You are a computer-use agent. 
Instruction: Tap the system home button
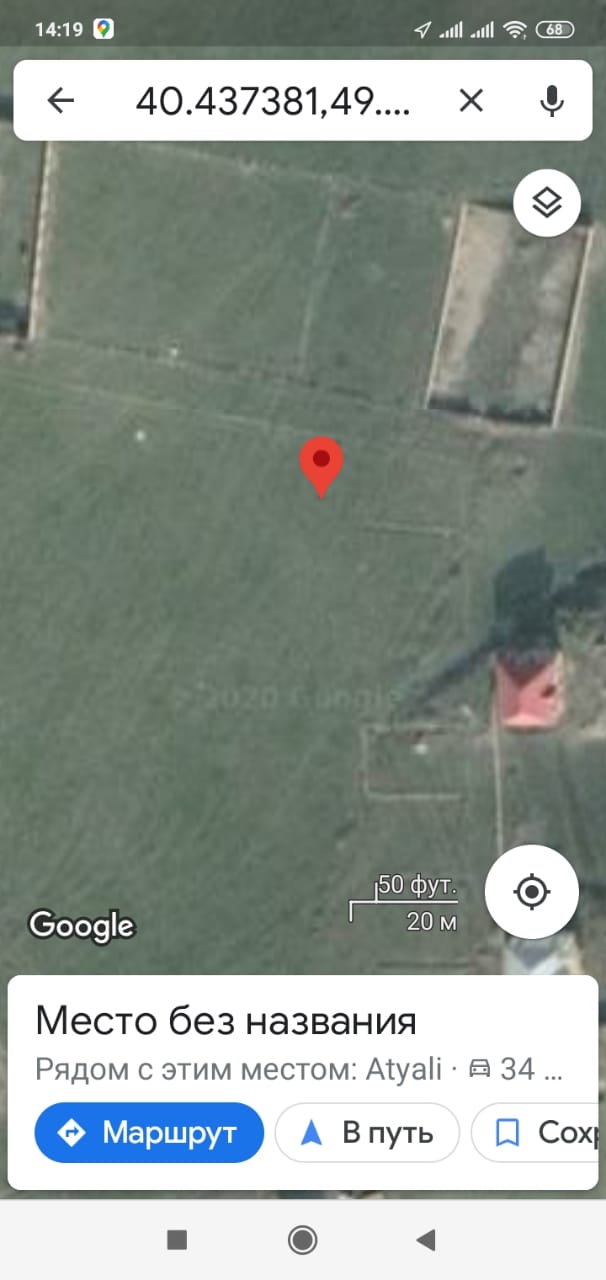click(302, 1241)
